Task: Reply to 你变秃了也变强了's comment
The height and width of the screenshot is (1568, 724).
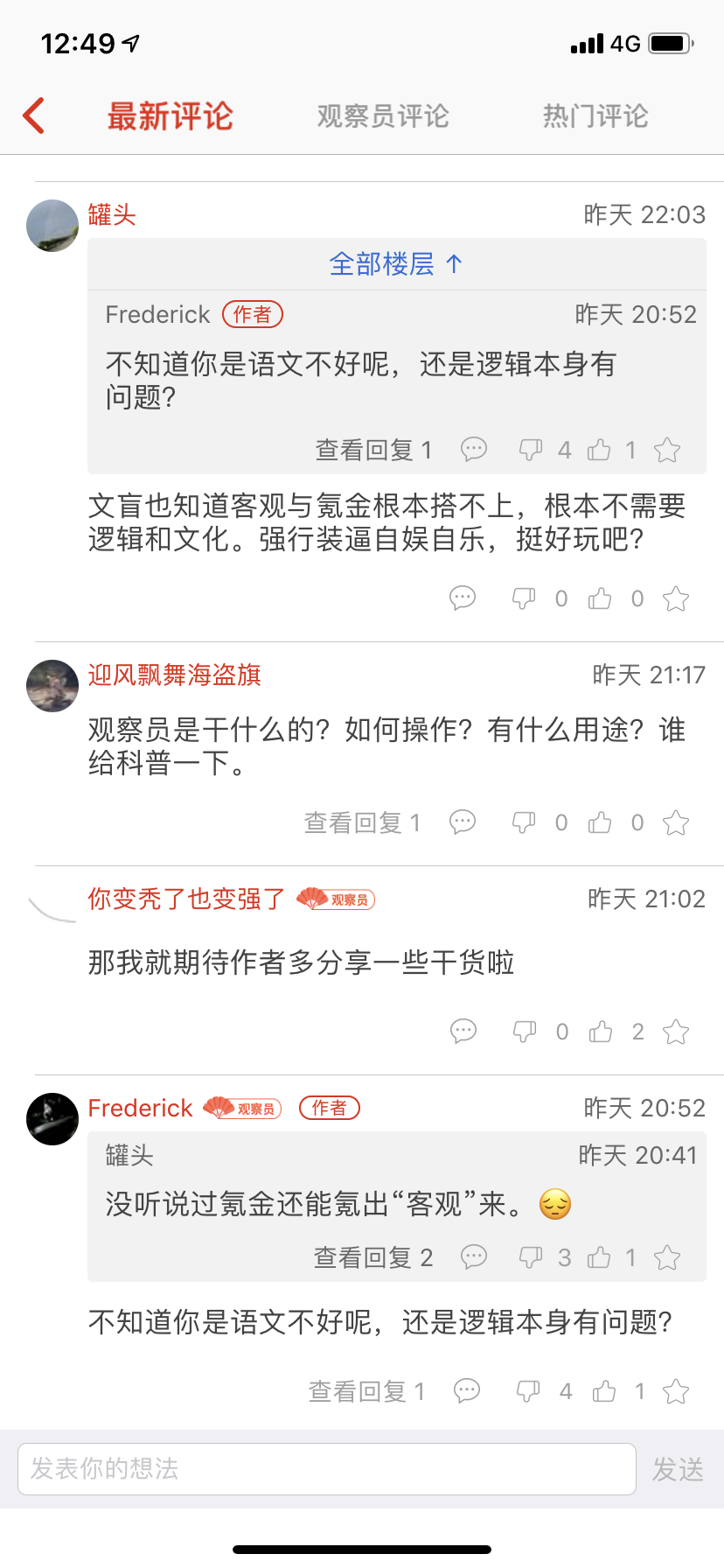Action: (x=463, y=1032)
